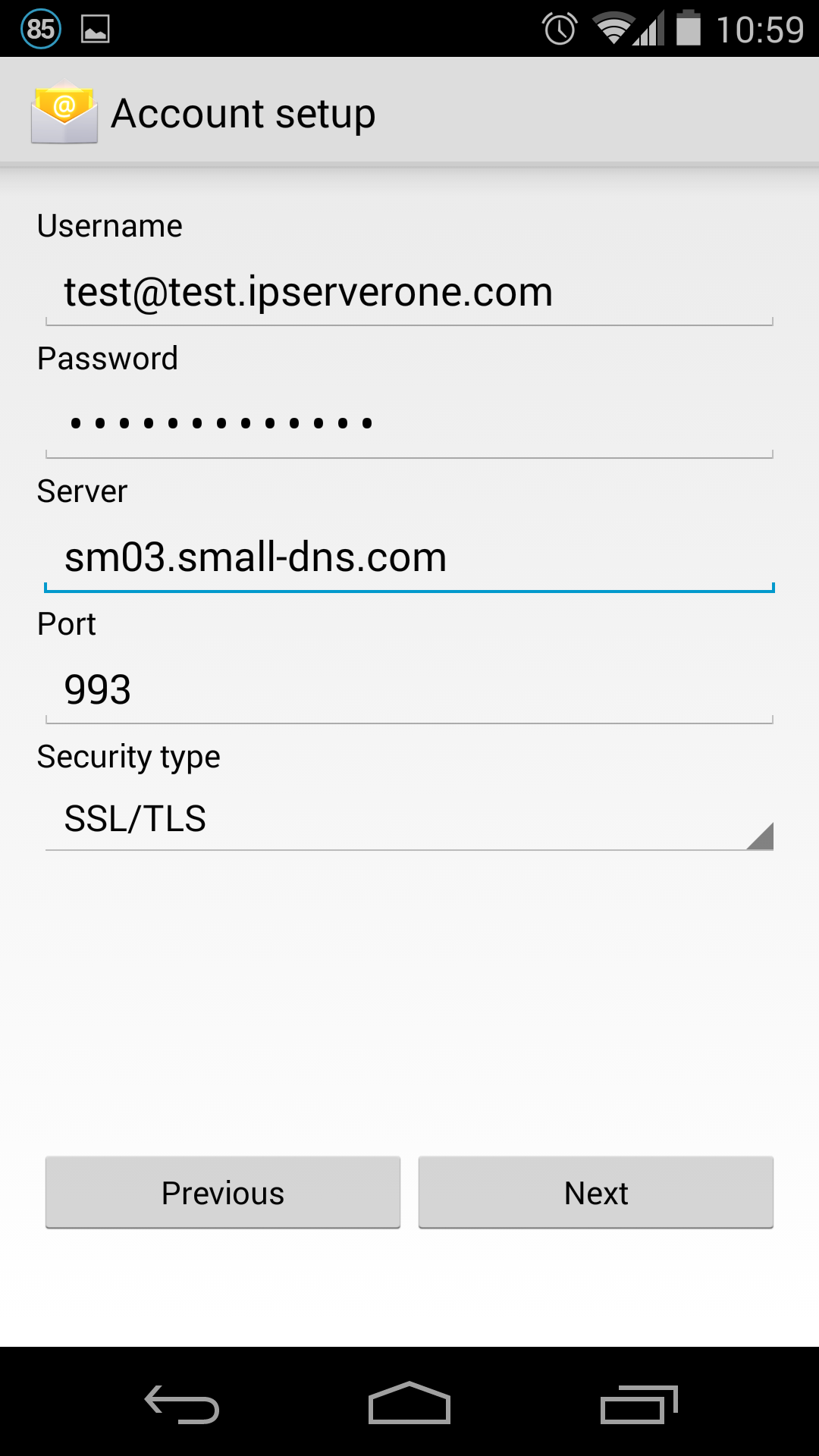Image resolution: width=819 pixels, height=1456 pixels.
Task: Change the Port number field
Action: coord(409,690)
